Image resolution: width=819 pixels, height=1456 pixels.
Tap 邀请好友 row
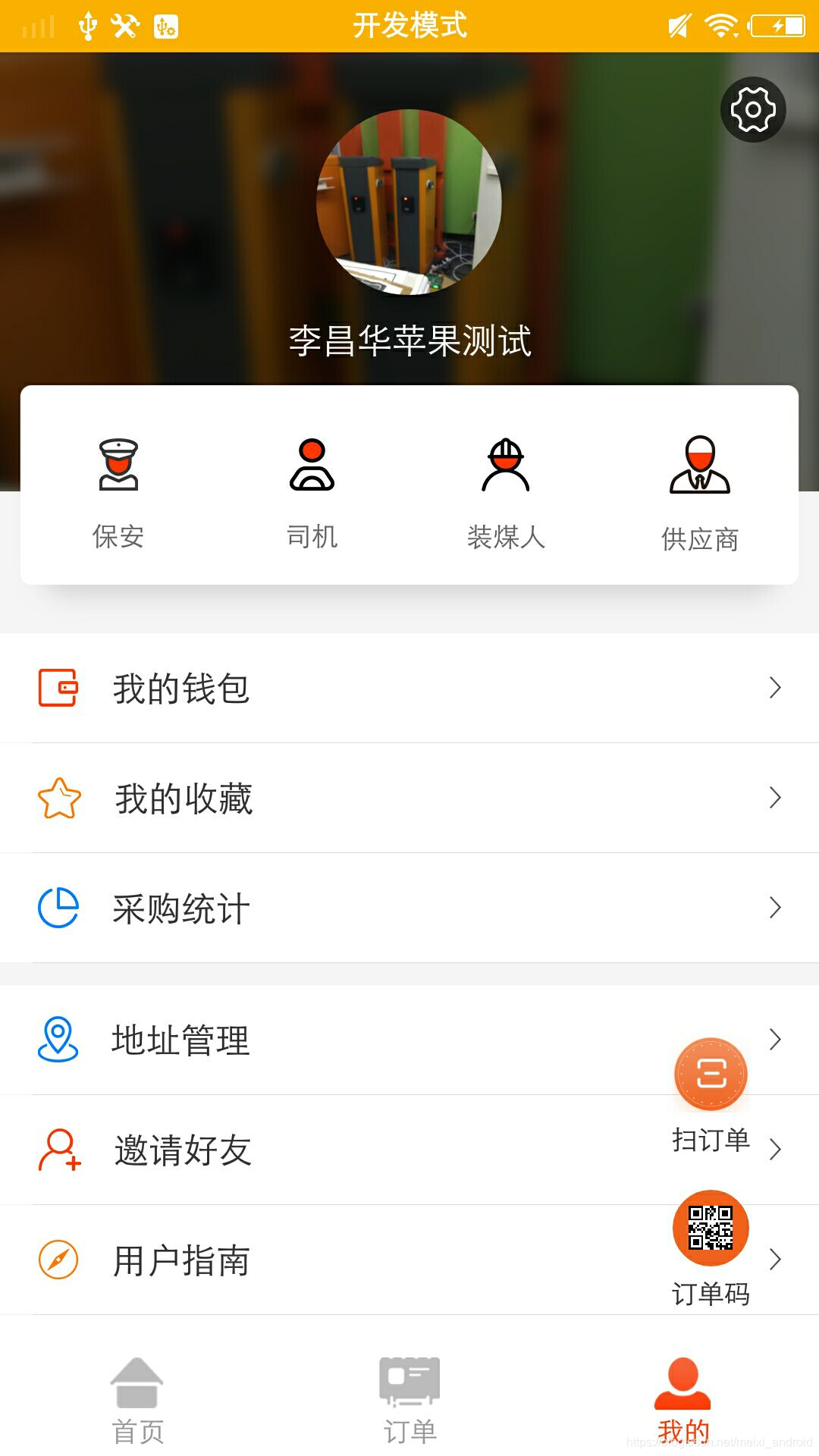pyautogui.click(x=334, y=1150)
